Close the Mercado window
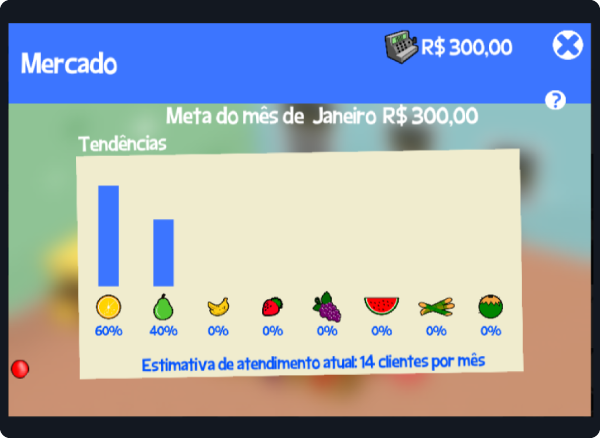600x438 pixels. tap(567, 46)
